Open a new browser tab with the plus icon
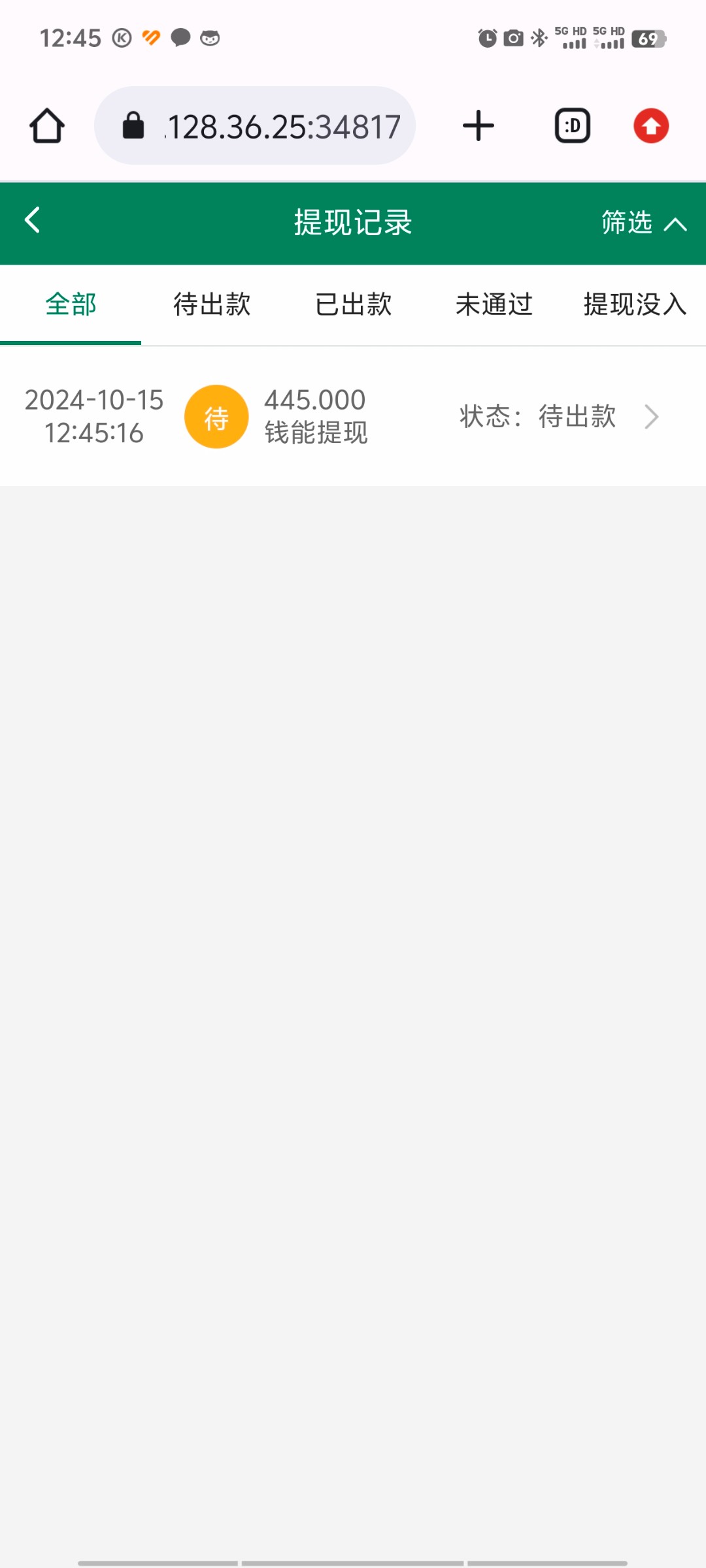Screen dimensions: 706x1568 [x=478, y=125]
